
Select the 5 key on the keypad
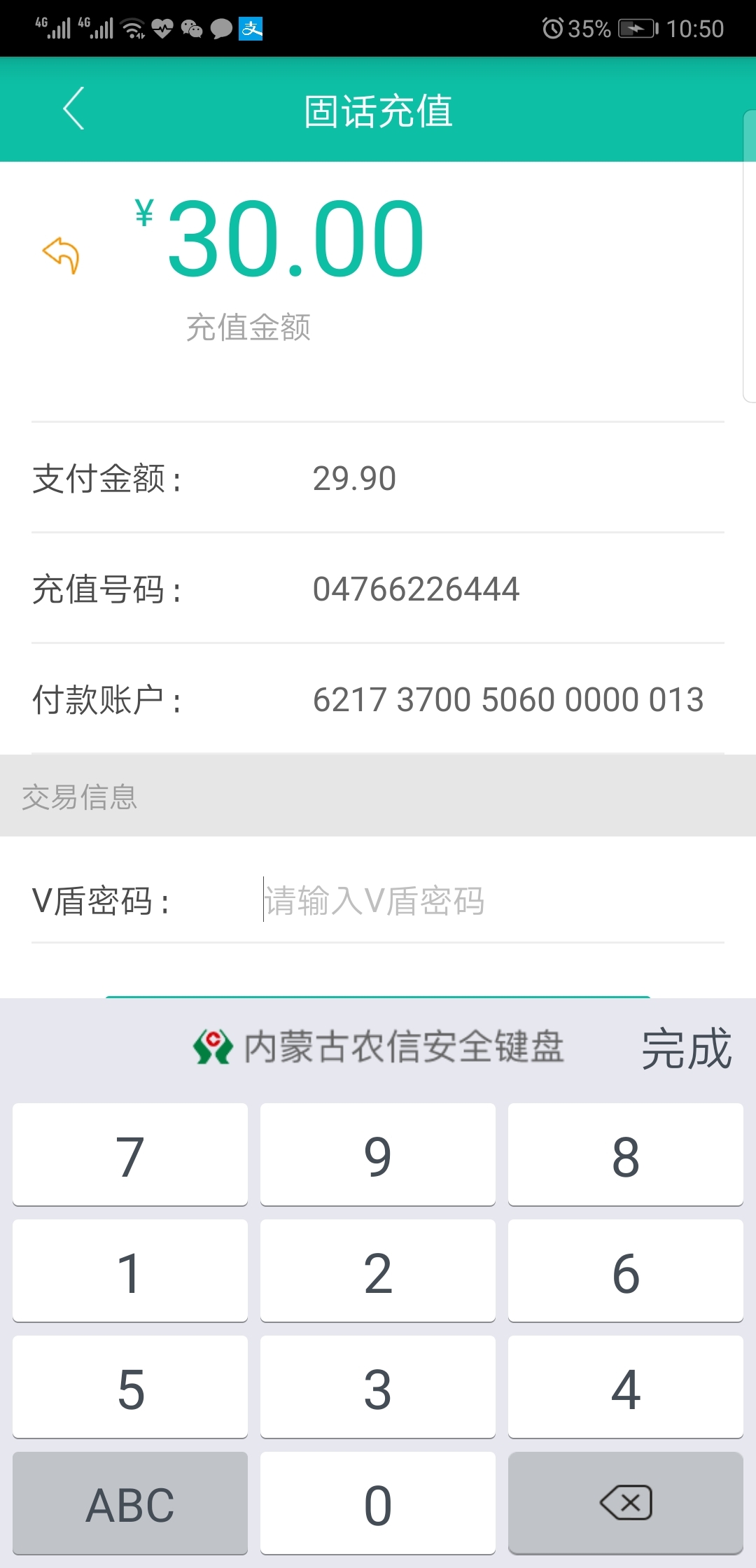[x=130, y=1387]
